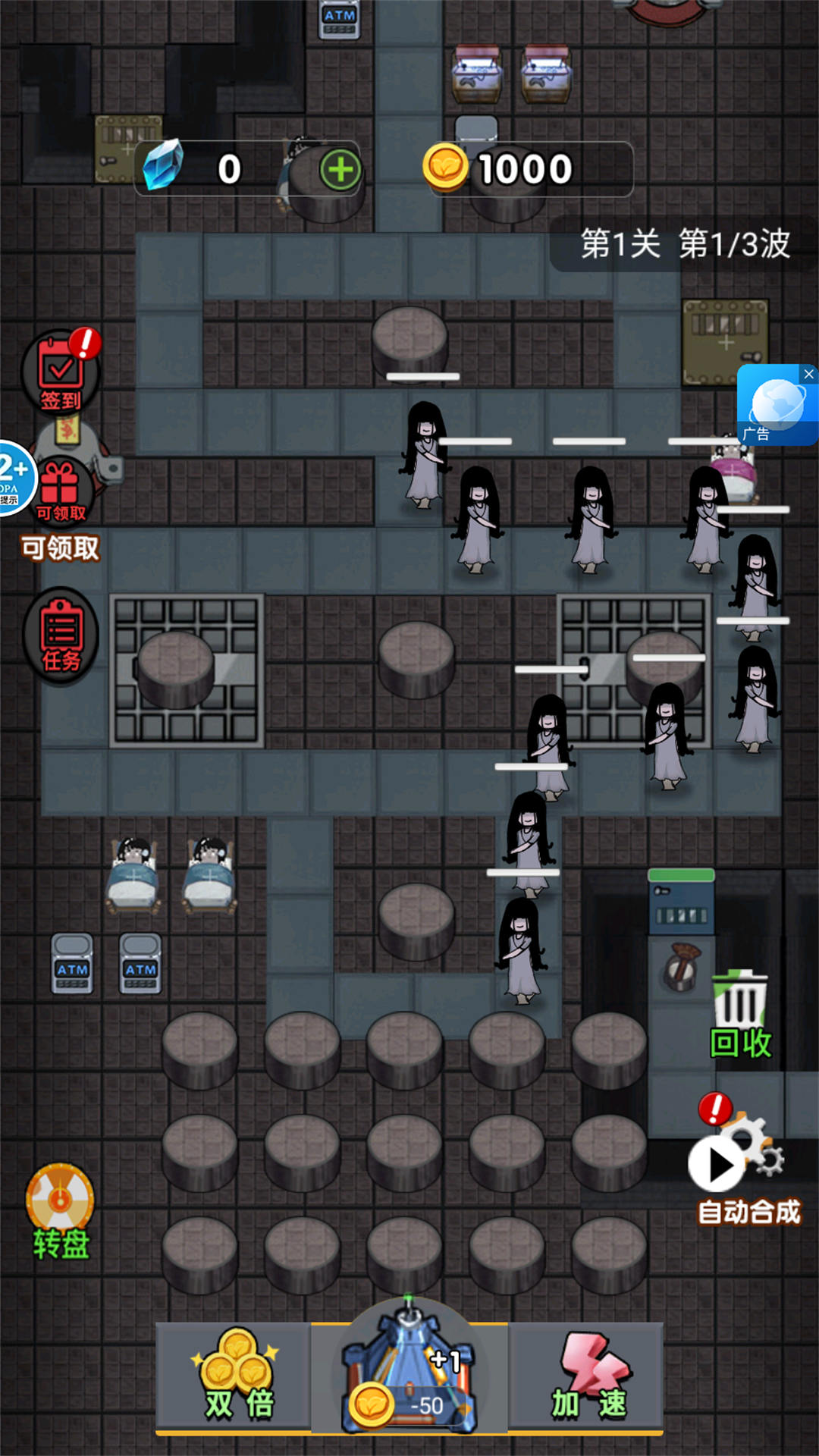Tap the green plus to add gems

click(x=340, y=170)
